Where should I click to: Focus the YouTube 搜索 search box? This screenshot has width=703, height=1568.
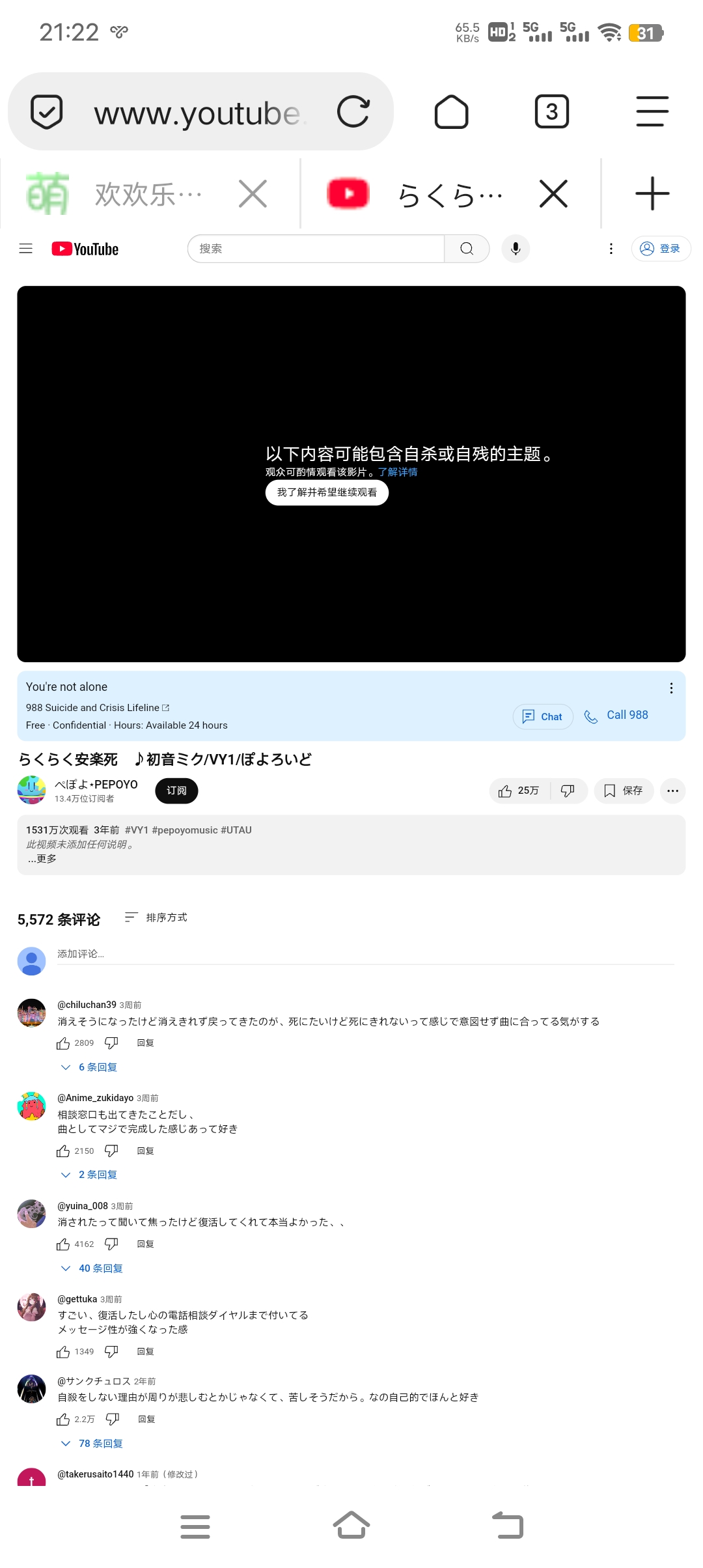316,249
